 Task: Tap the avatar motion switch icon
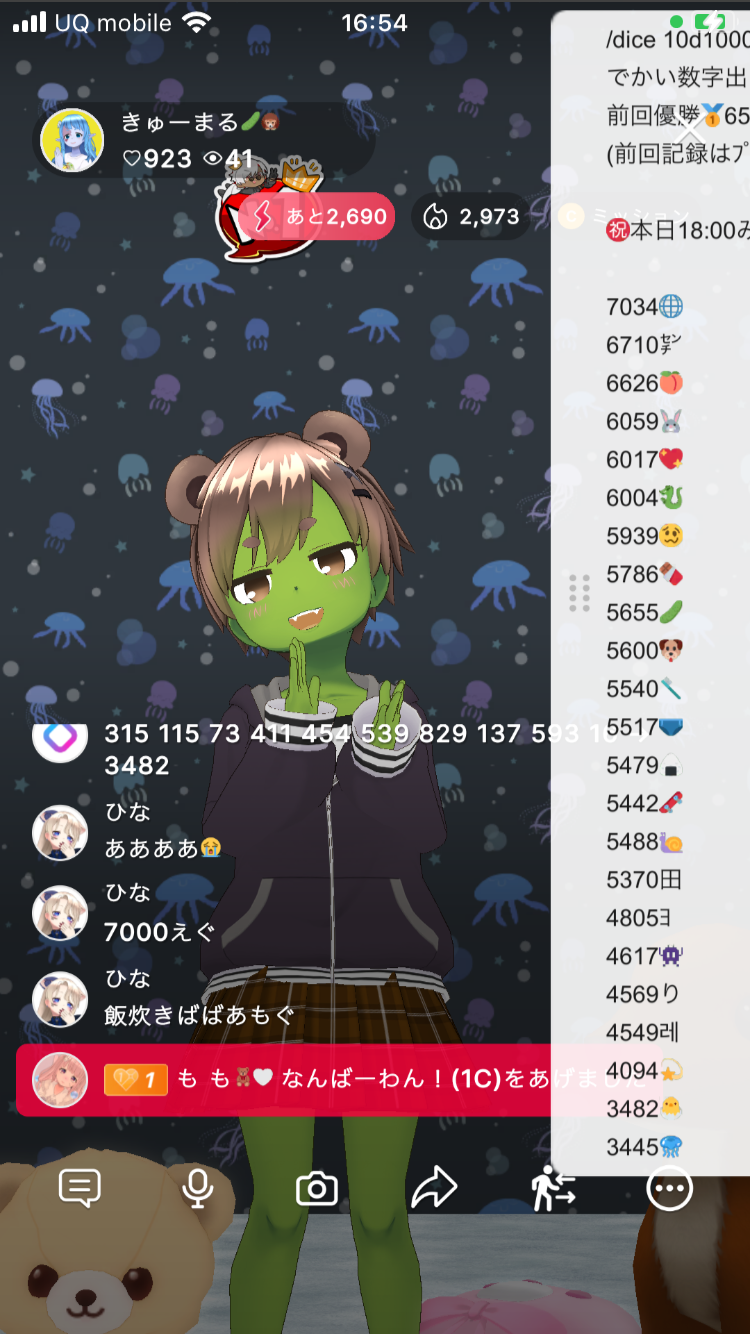[553, 1188]
